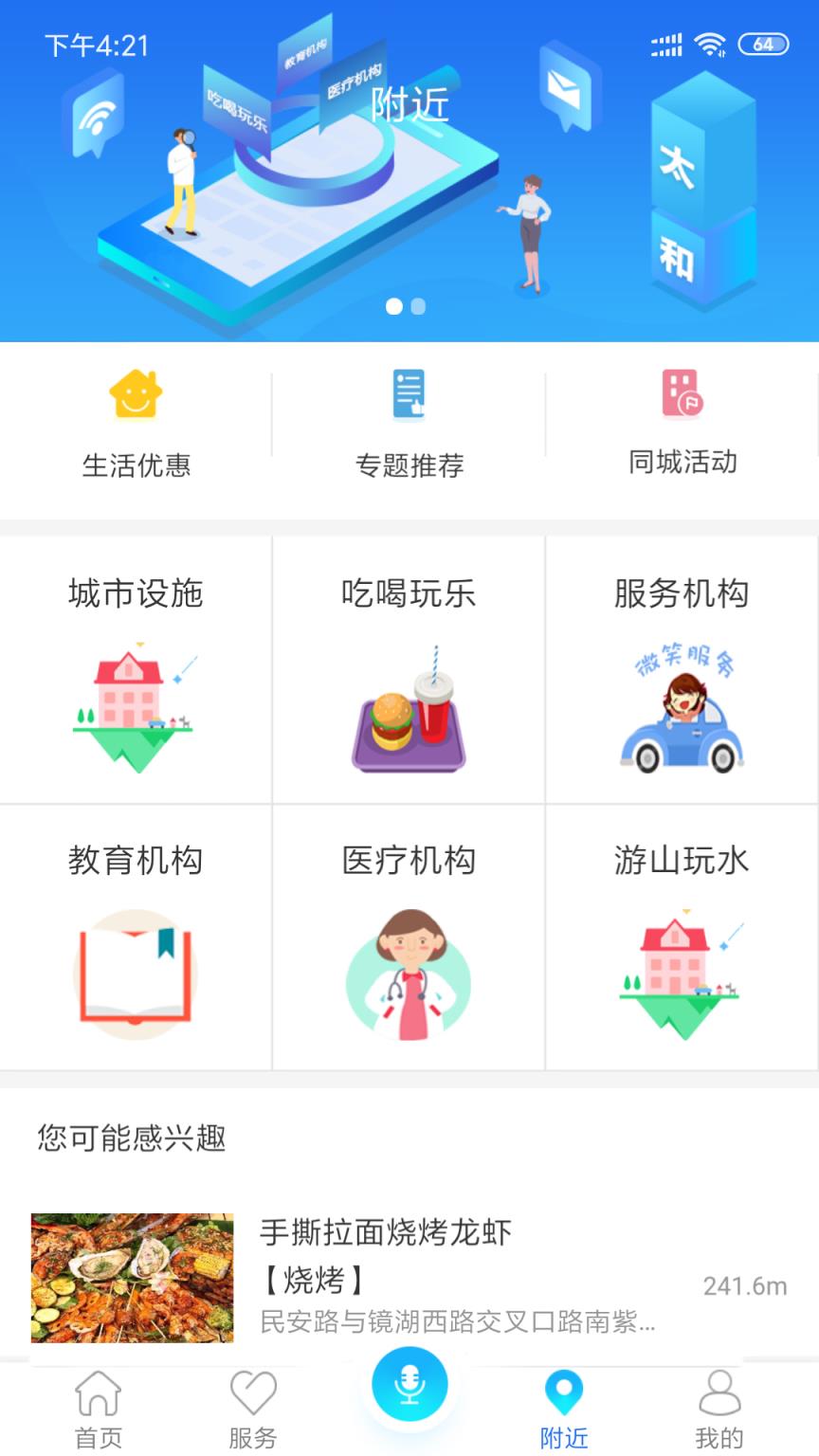Open the 同城活动 building icon

(x=681, y=394)
